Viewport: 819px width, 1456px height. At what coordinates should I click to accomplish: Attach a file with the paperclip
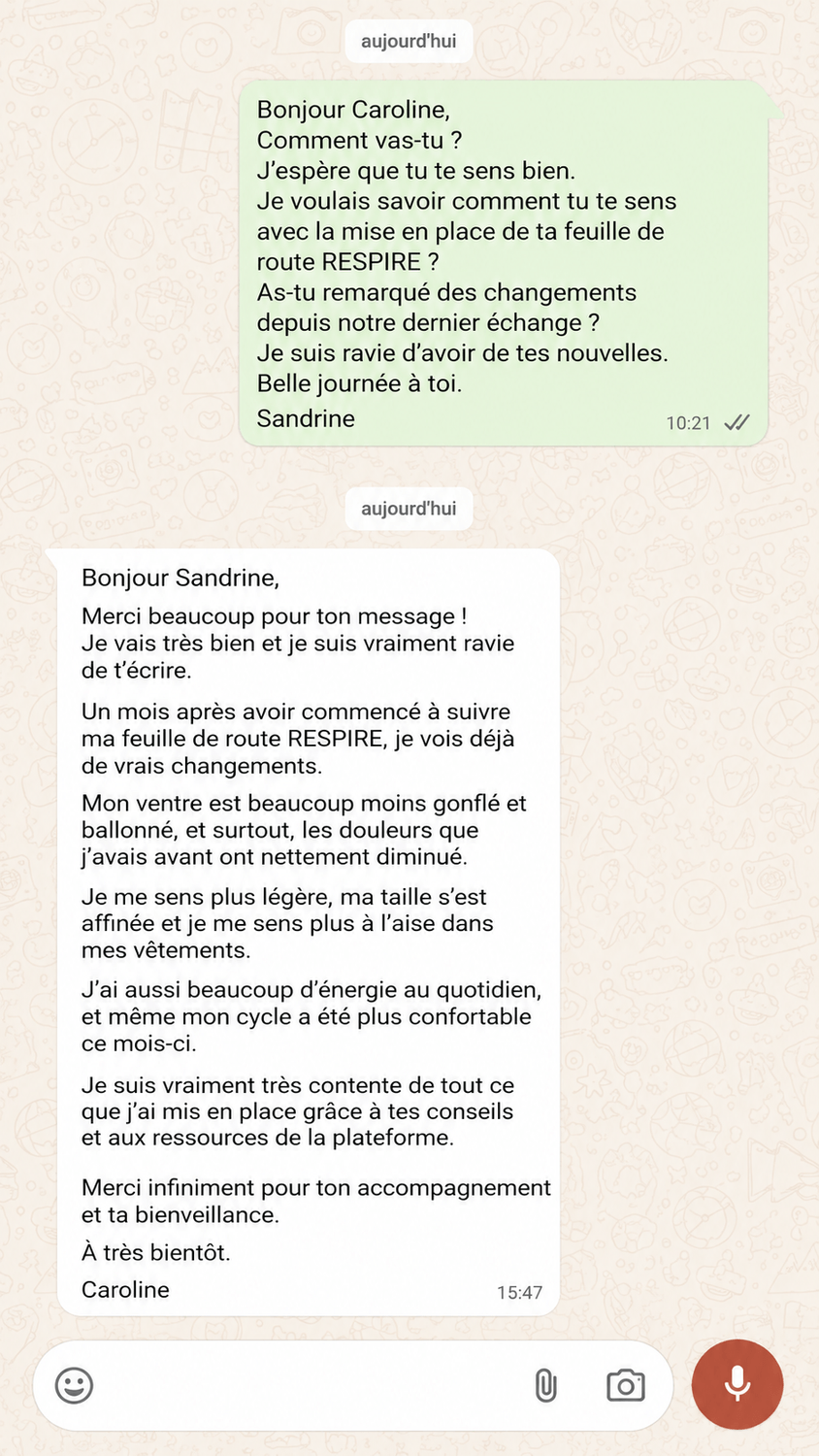[546, 1385]
